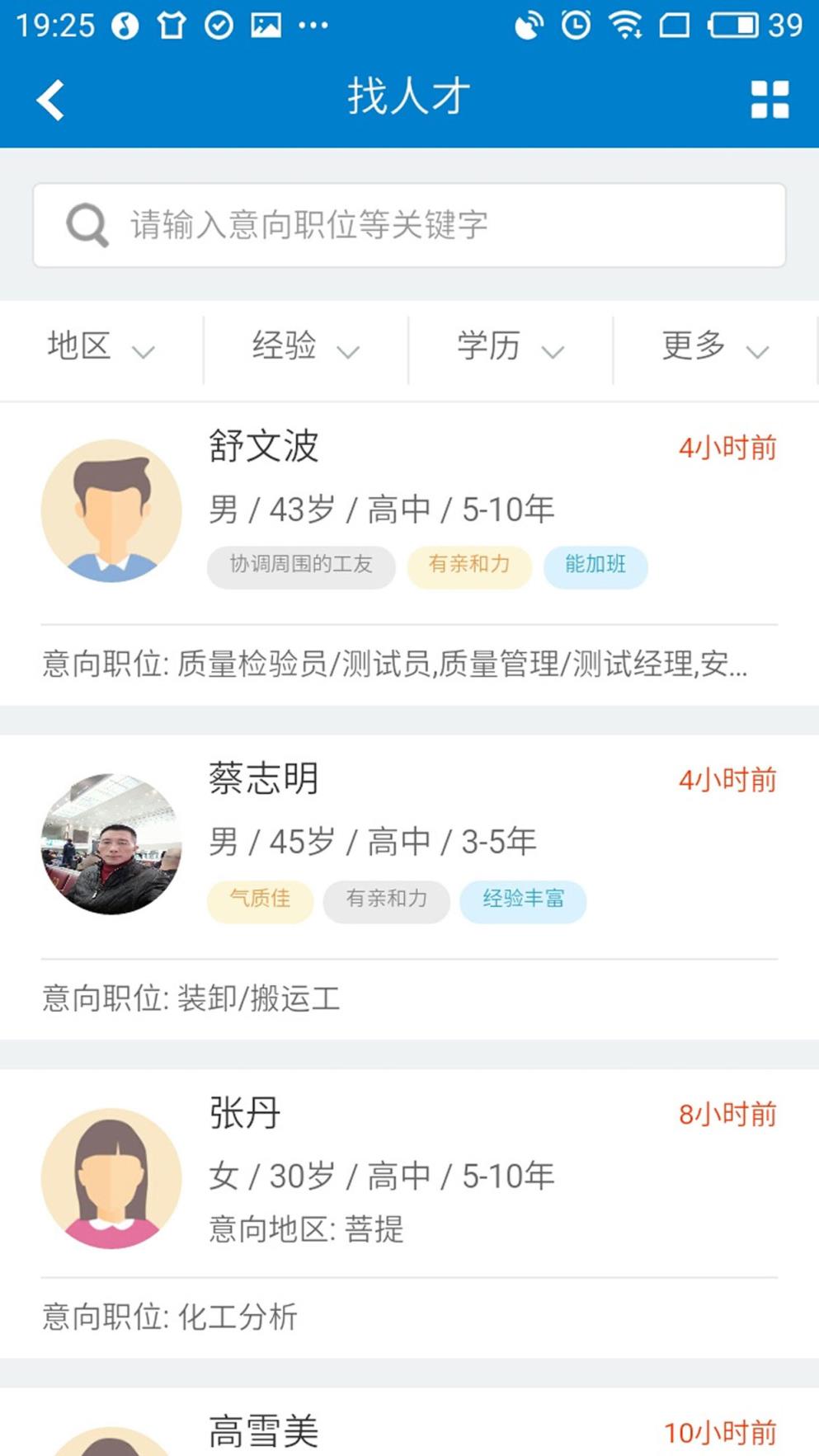Image resolution: width=819 pixels, height=1456 pixels.
Task: Click the magnifier icon in search bar
Action: coord(86,223)
